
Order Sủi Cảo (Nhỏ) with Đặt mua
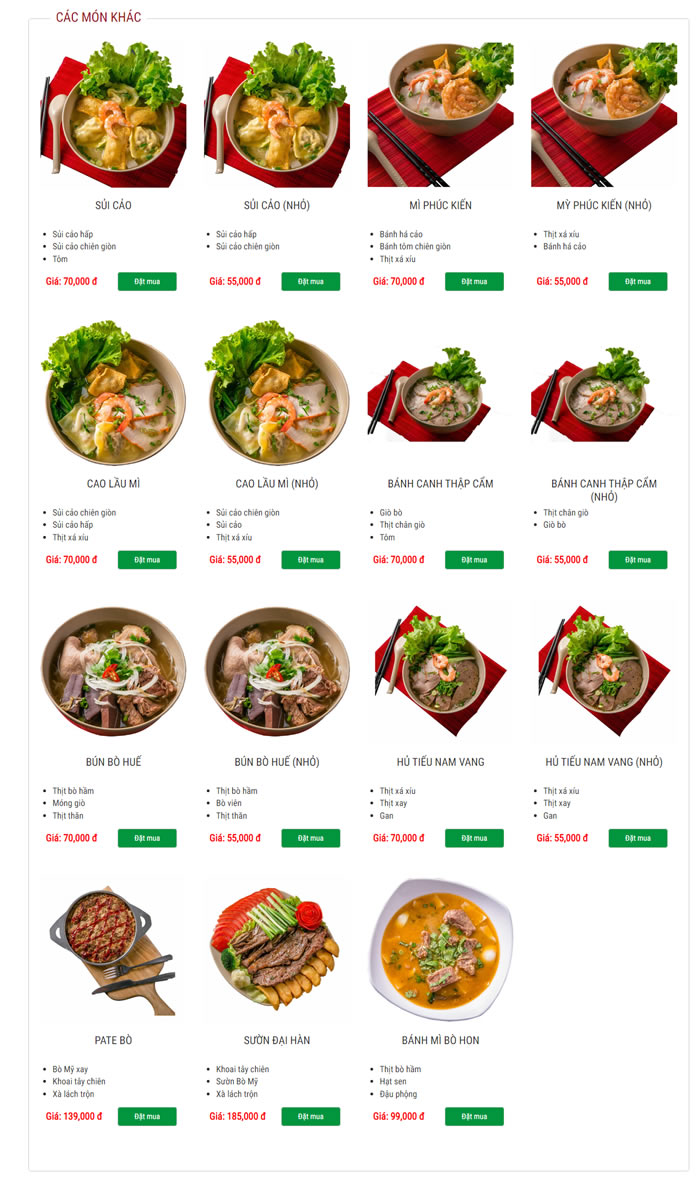coord(310,281)
